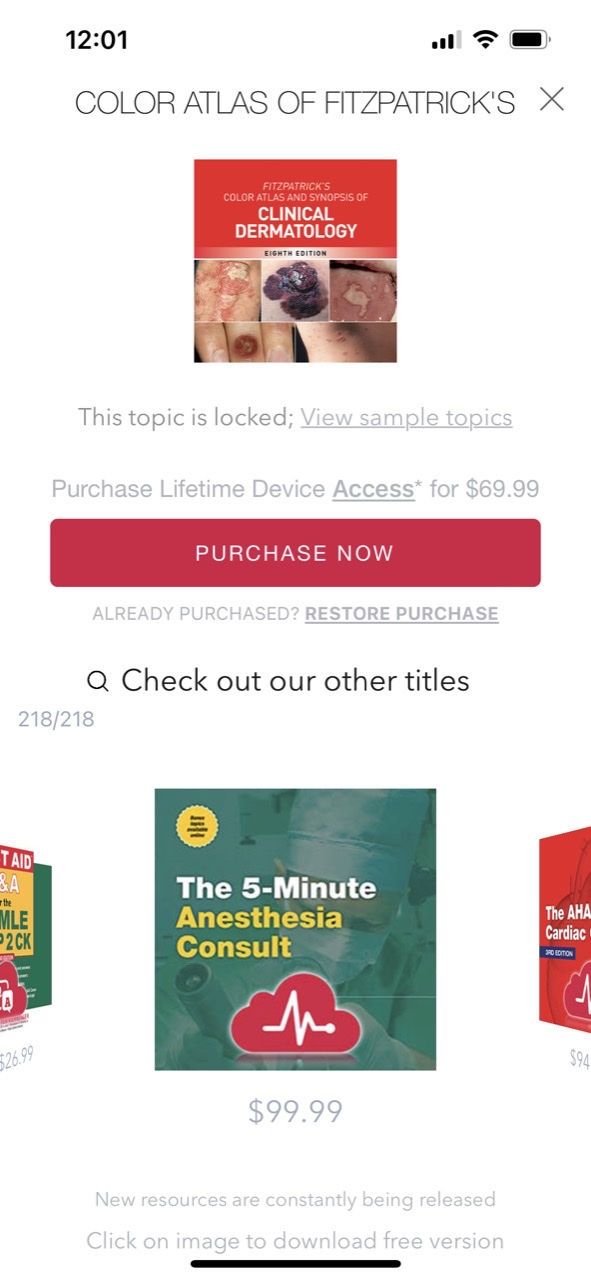
Task: Open the View sample topics link
Action: (x=406, y=417)
